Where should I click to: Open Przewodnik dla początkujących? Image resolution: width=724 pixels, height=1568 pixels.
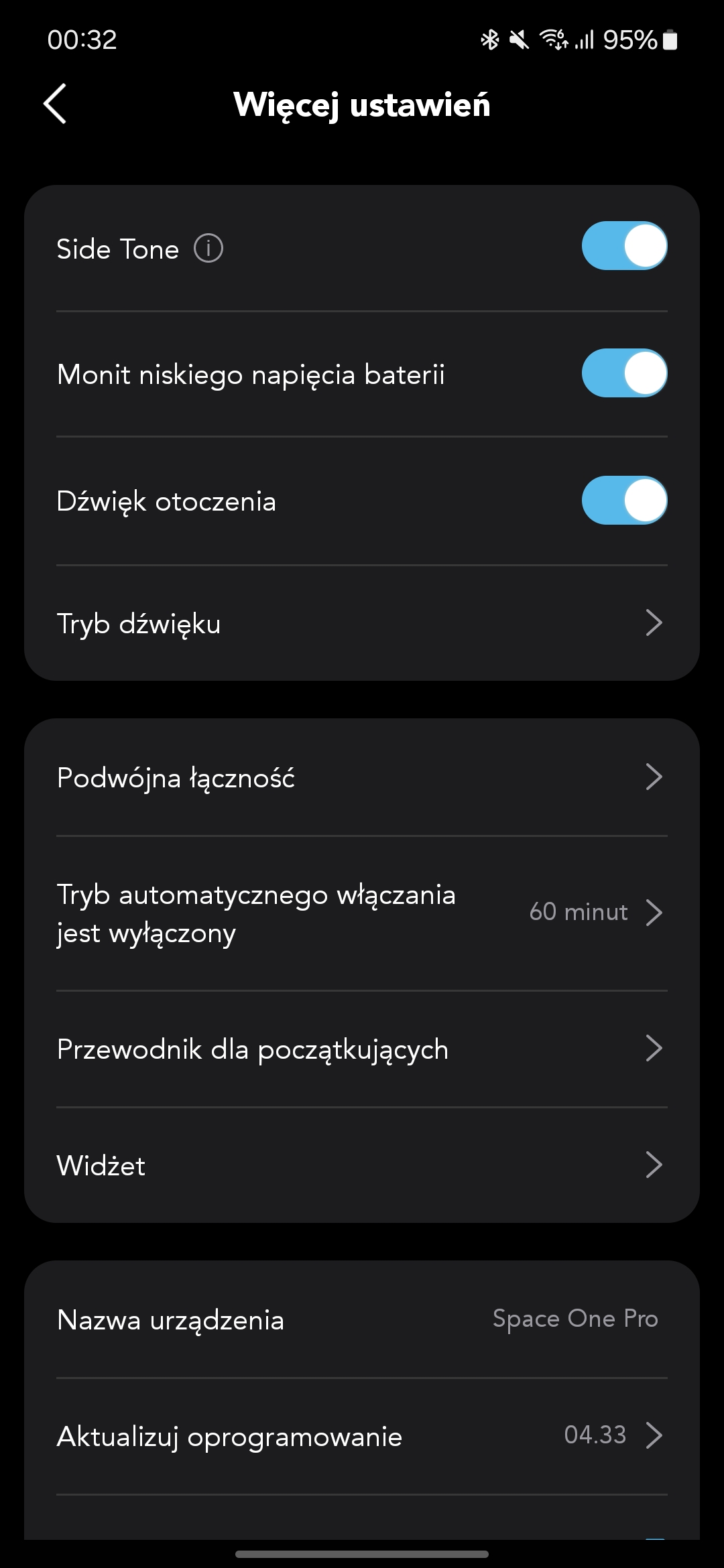(x=362, y=1049)
